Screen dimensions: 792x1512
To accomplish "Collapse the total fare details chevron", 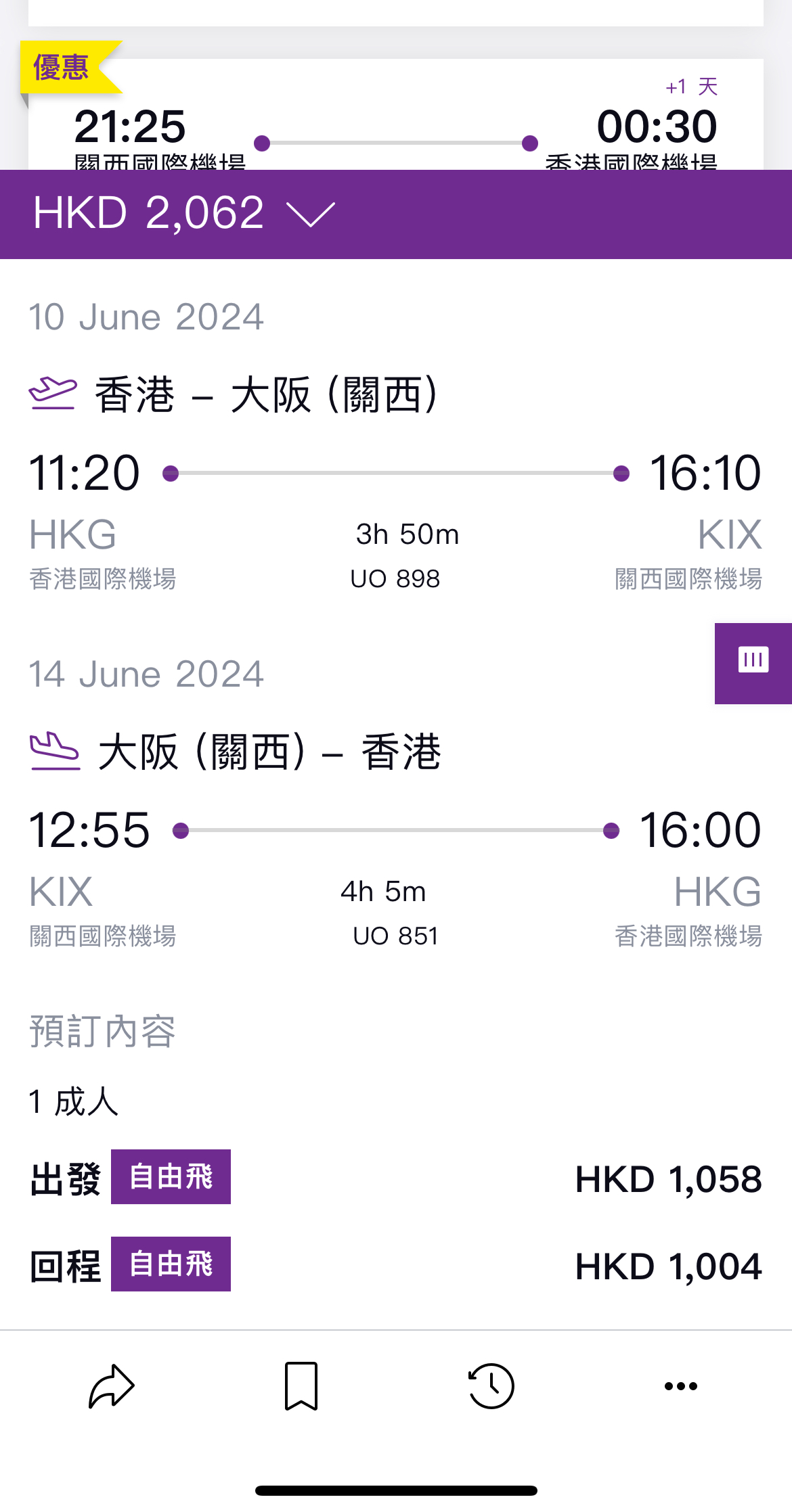I will [311, 216].
